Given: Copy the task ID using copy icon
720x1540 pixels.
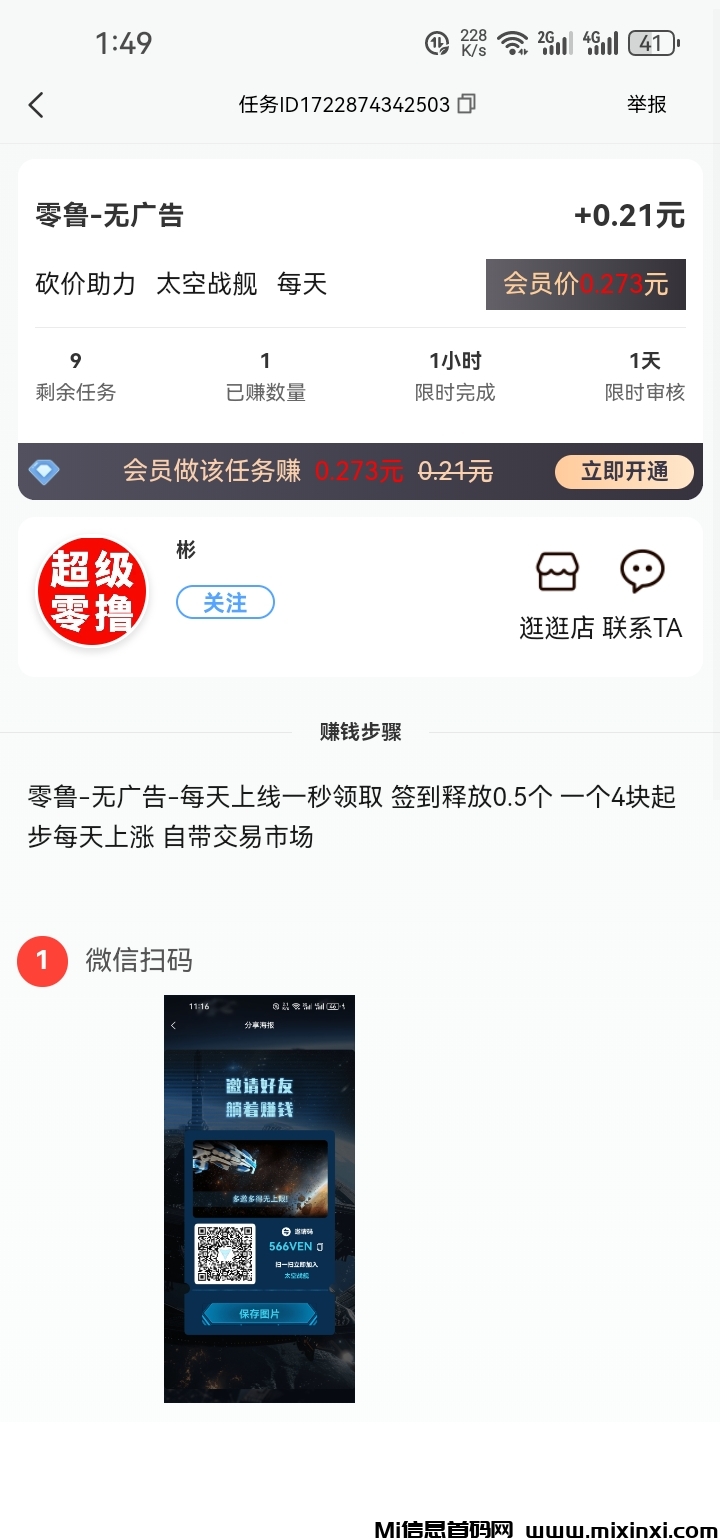Looking at the screenshot, I should tap(466, 103).
